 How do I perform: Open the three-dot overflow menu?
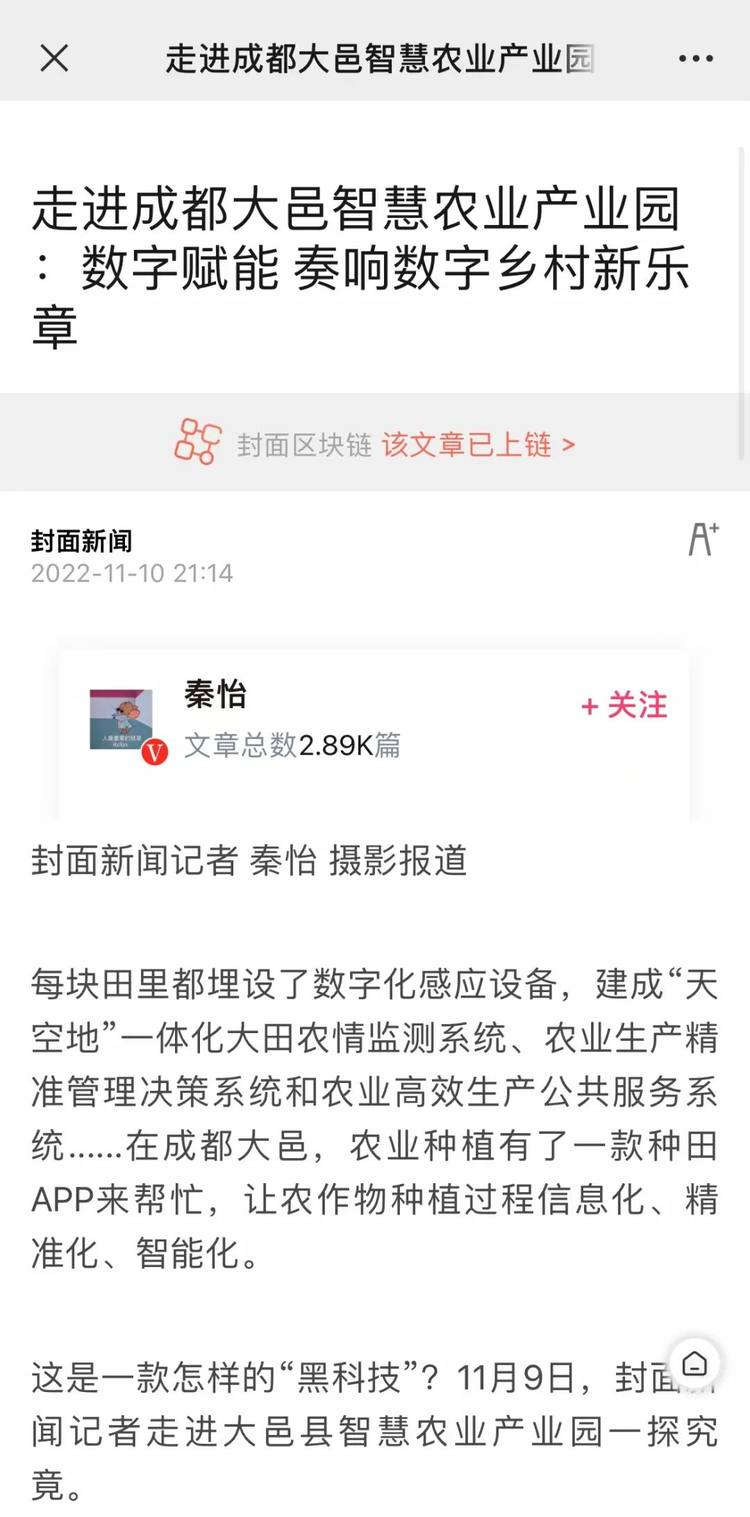pyautogui.click(x=696, y=58)
